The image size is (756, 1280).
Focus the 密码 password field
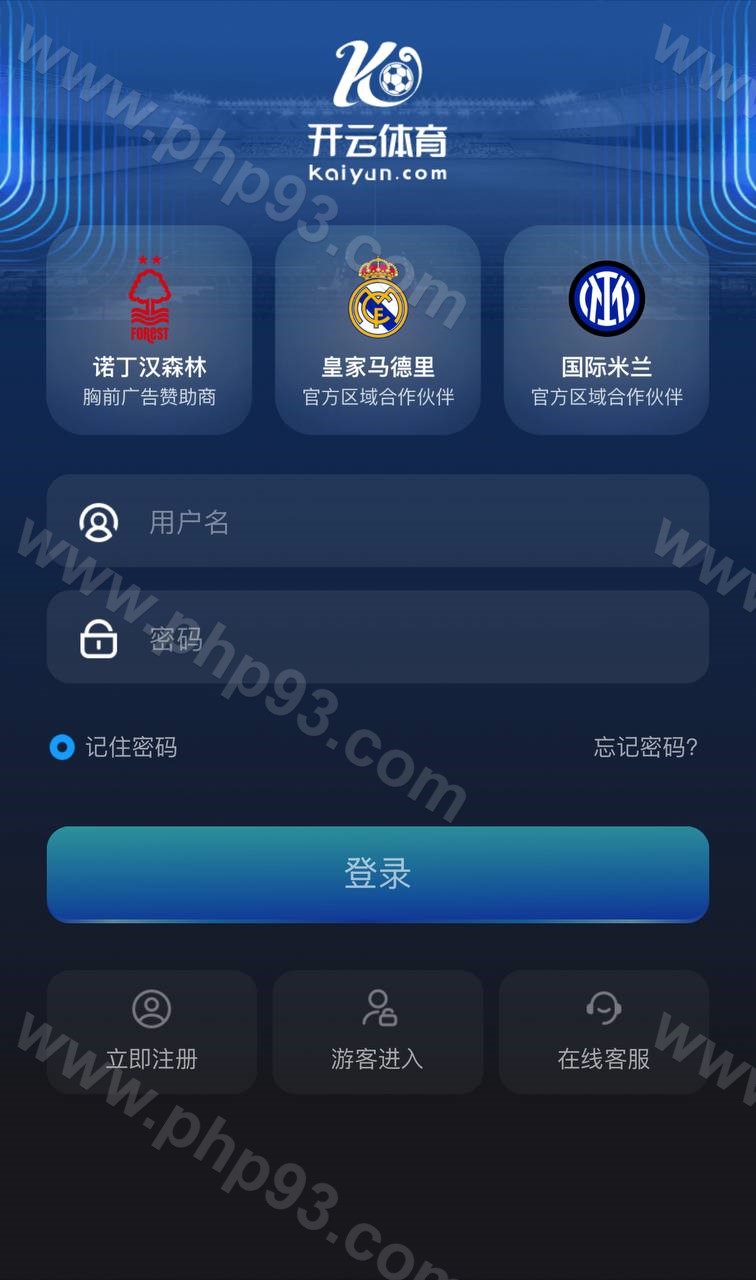click(400, 638)
